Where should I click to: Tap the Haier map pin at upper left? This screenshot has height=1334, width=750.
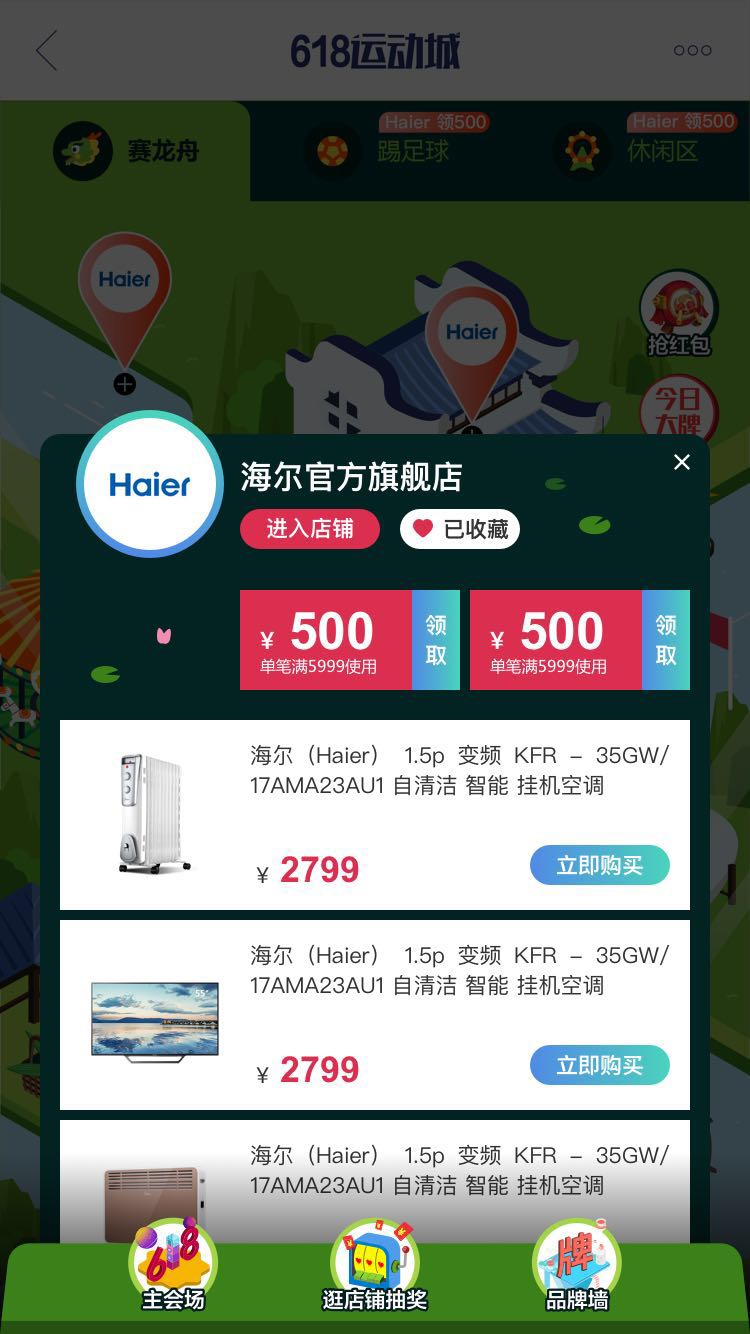(x=125, y=290)
